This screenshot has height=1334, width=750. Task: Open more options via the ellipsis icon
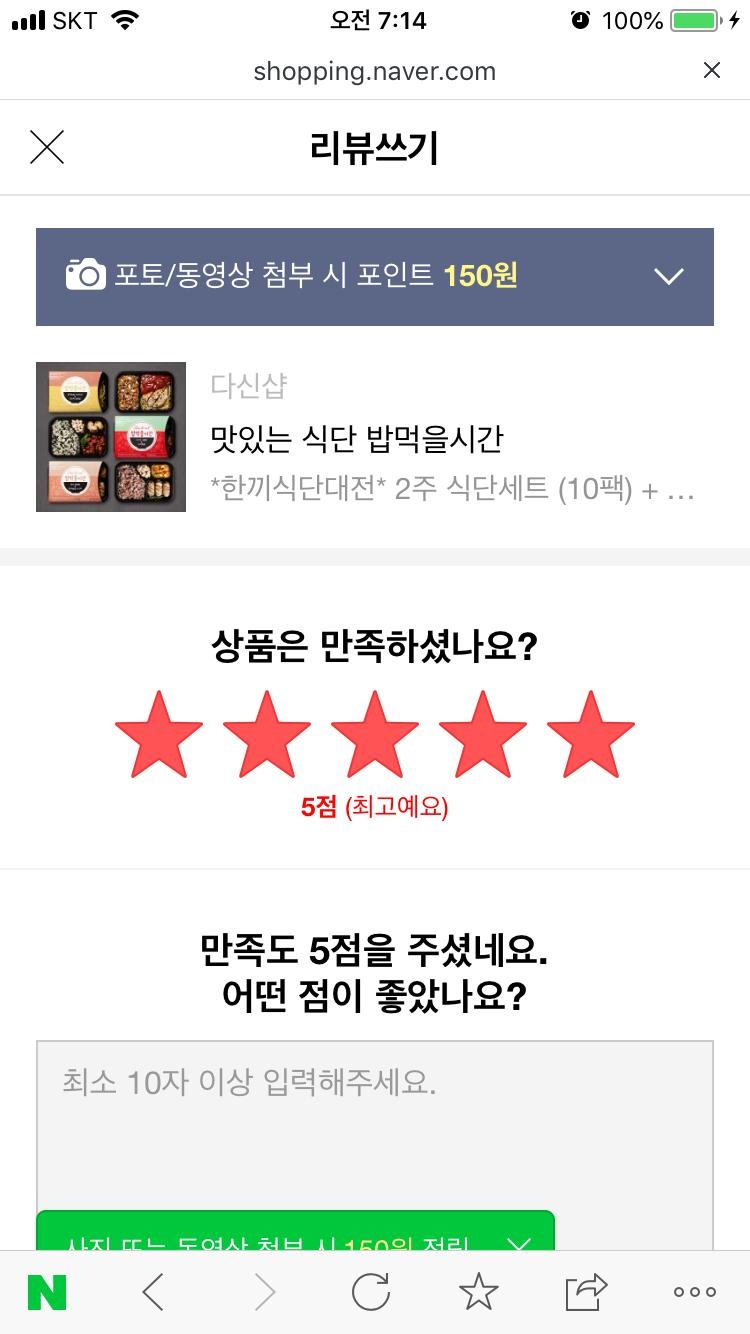[693, 1291]
